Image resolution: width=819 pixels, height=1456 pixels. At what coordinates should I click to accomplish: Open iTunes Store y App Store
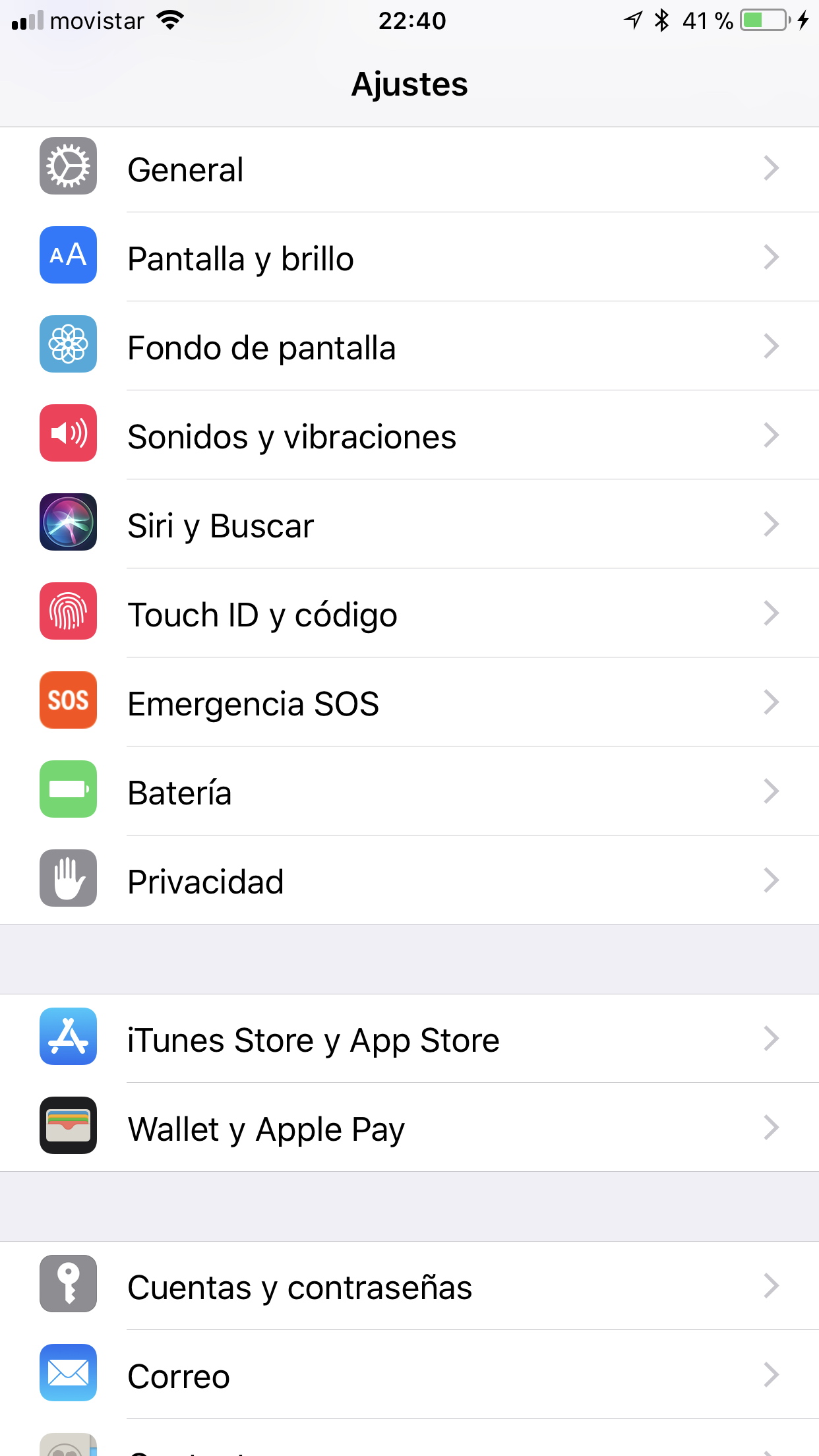pyautogui.click(x=409, y=1039)
